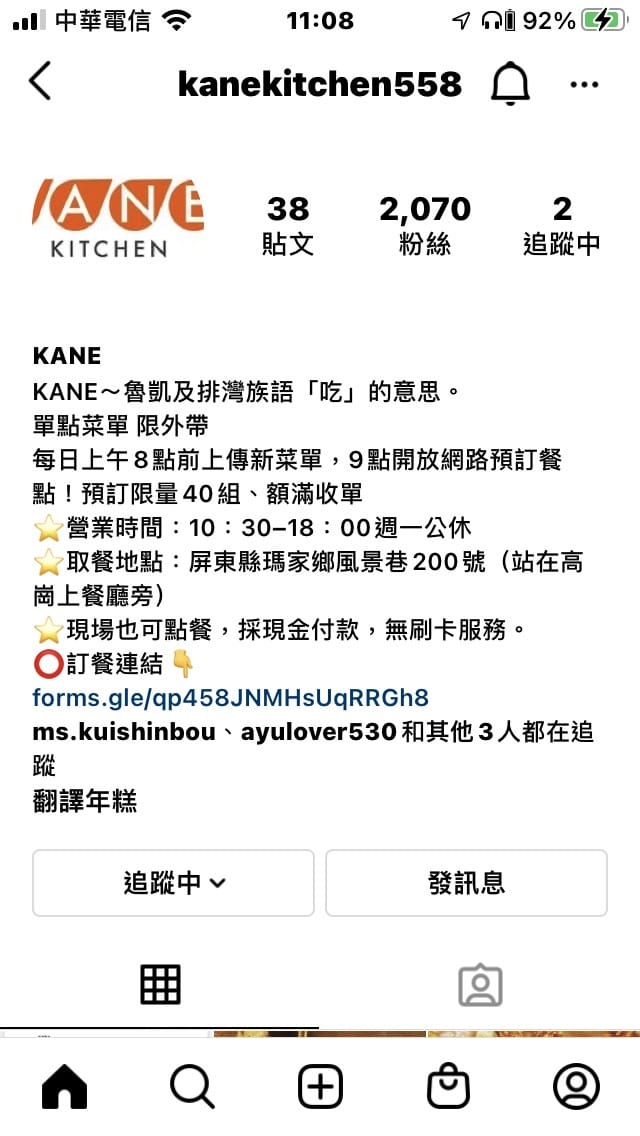Go to the Home feed tab
This screenshot has height=1136, width=640.
[65, 1086]
